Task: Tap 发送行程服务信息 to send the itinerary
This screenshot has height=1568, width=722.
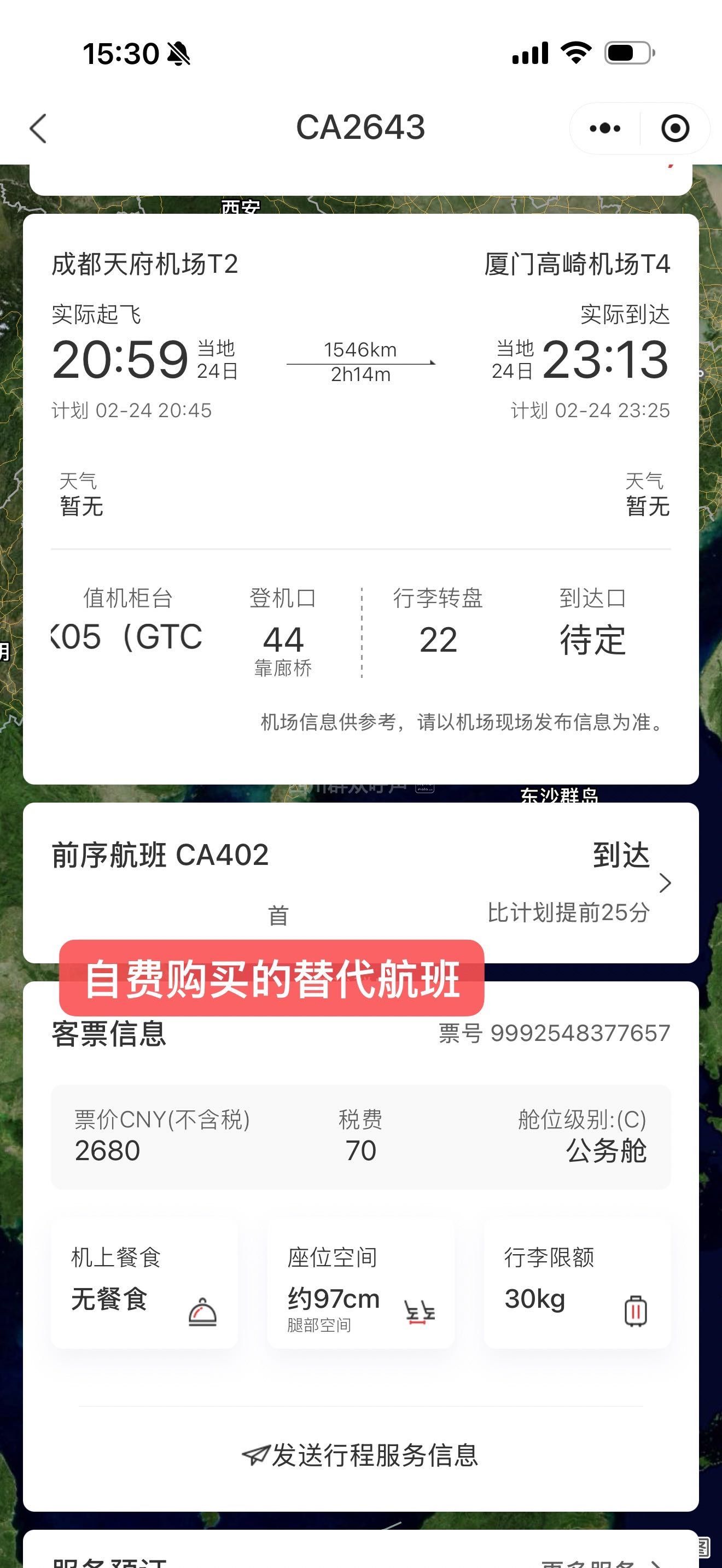Action: tap(360, 1455)
